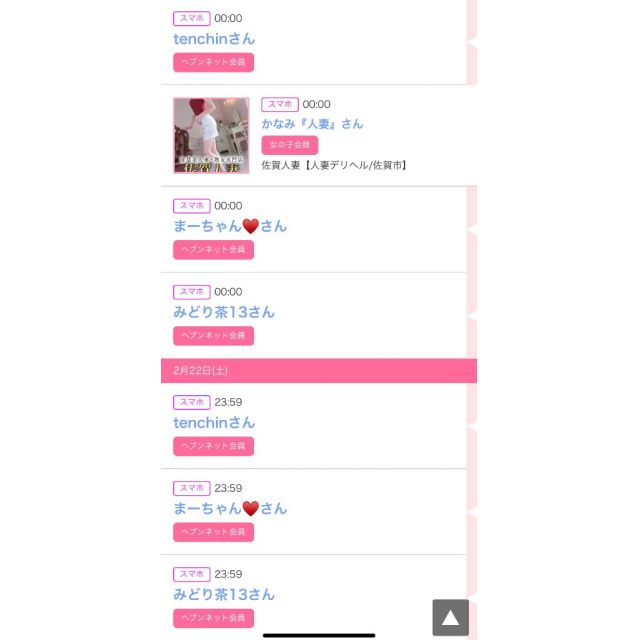The height and width of the screenshot is (640, 640).
Task: Jump back to top with the arrow button
Action: tap(450, 618)
